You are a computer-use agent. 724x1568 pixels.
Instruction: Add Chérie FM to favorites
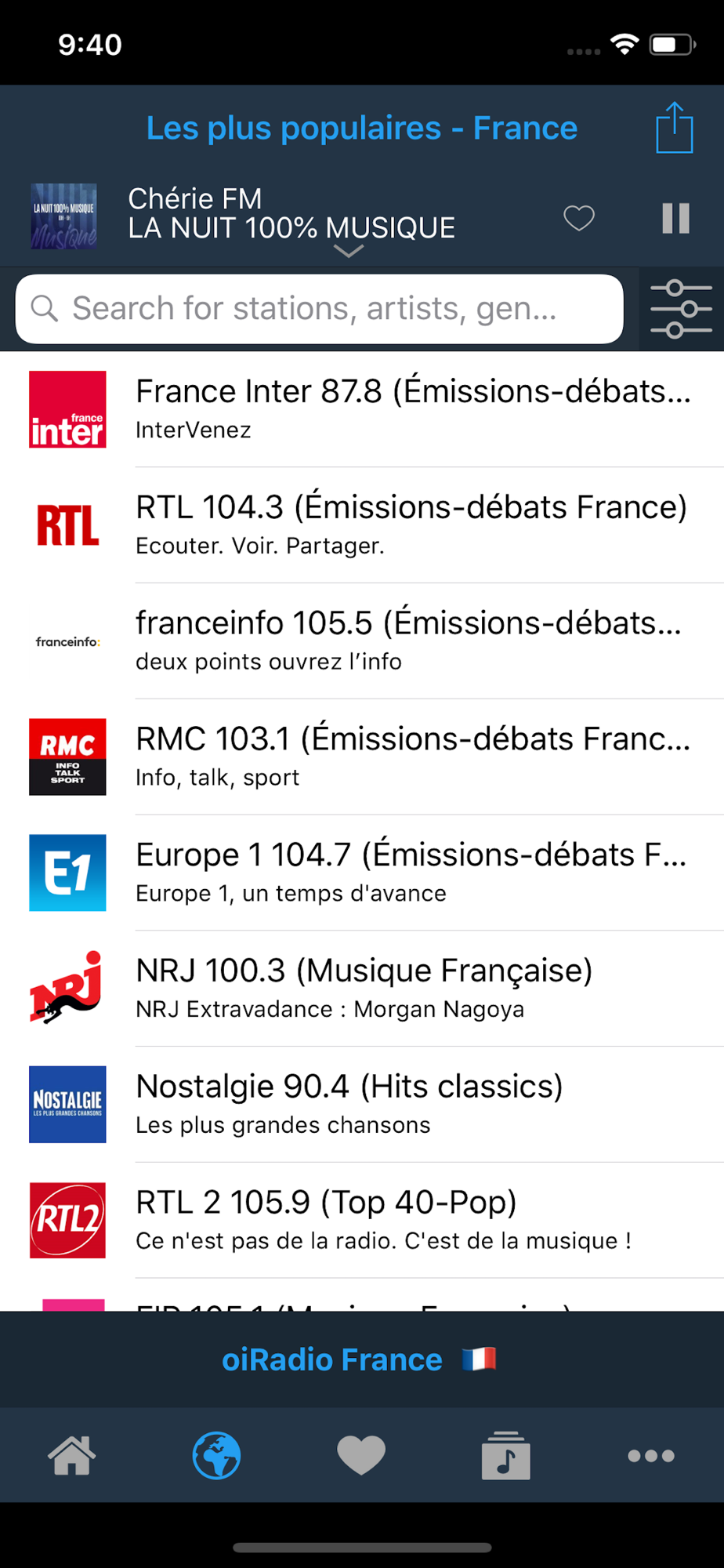point(579,217)
